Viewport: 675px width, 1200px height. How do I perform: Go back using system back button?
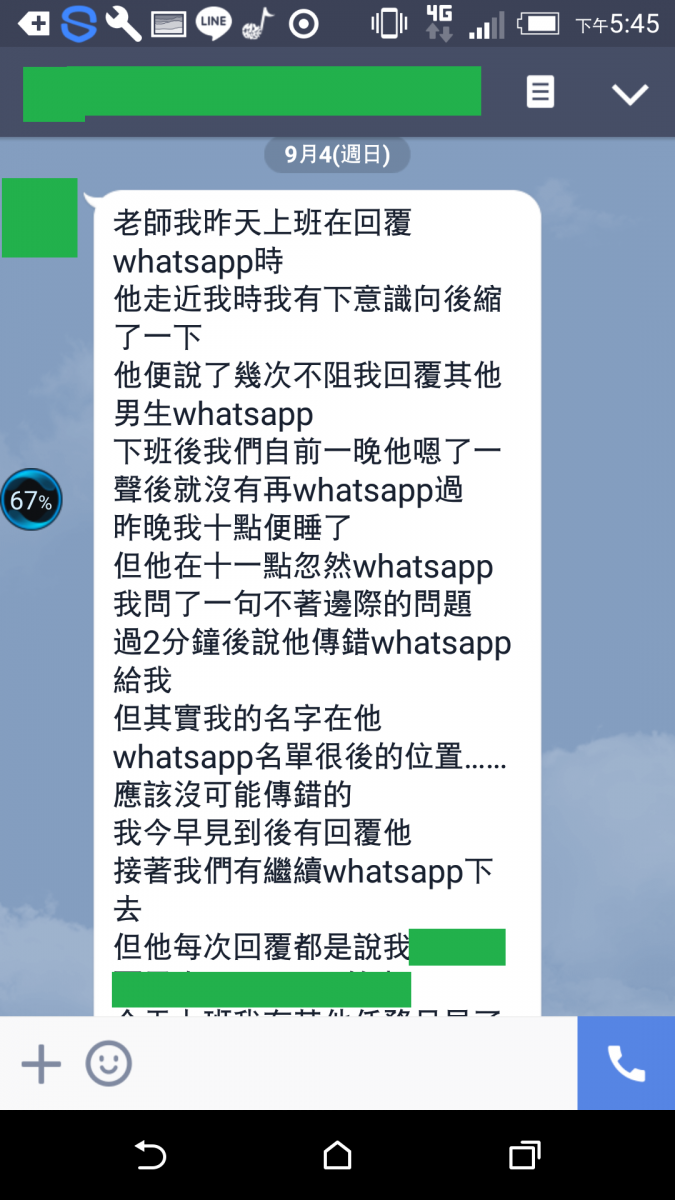click(150, 1156)
